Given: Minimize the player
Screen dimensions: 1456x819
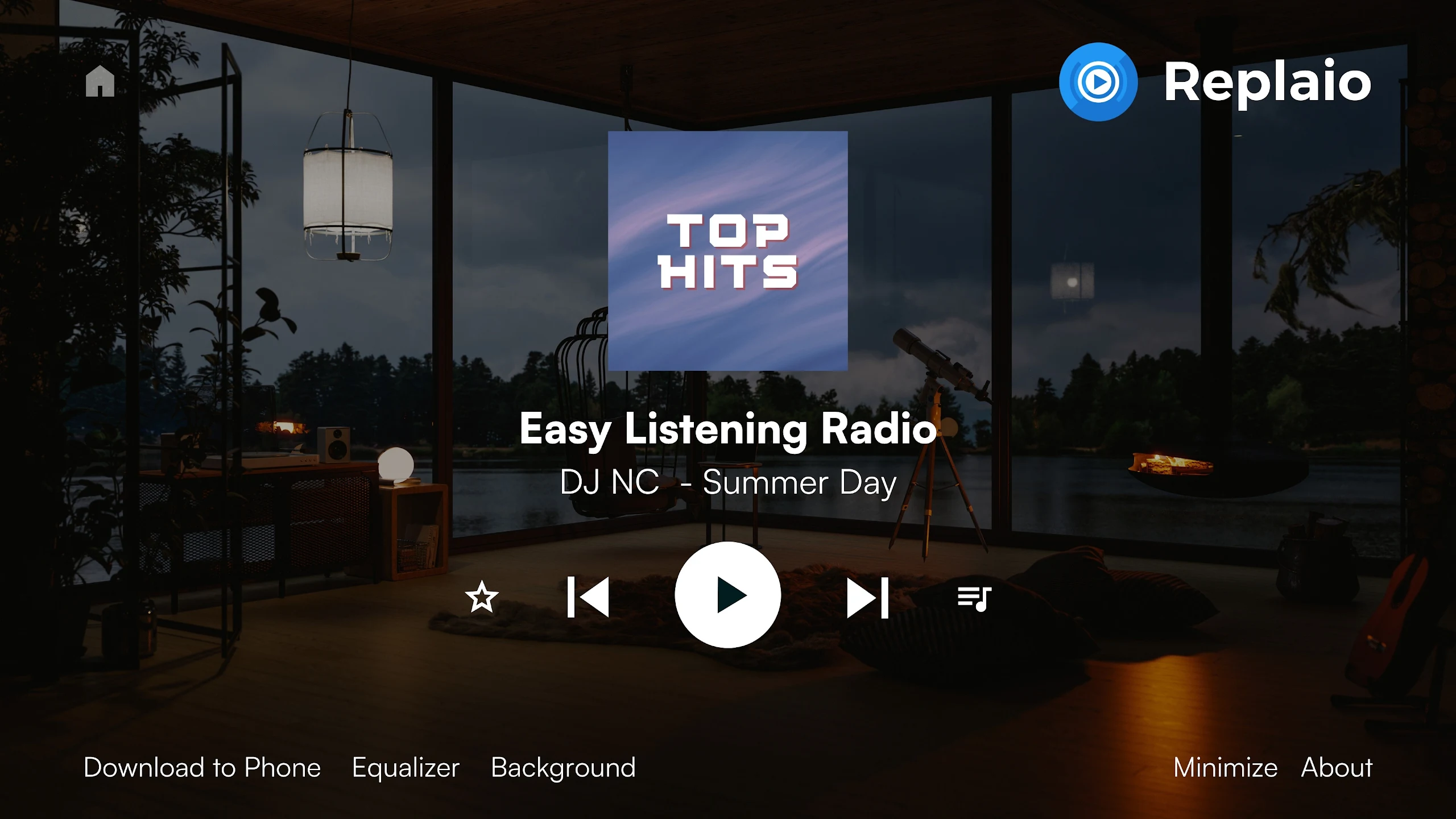Looking at the screenshot, I should click(1225, 767).
